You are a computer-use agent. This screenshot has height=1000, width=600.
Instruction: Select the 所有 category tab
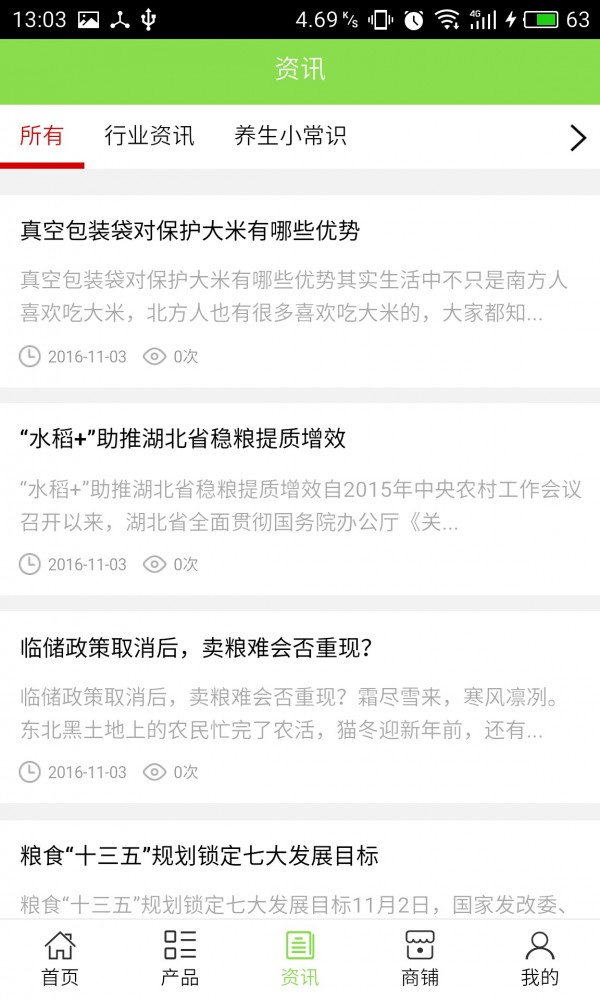[42, 136]
